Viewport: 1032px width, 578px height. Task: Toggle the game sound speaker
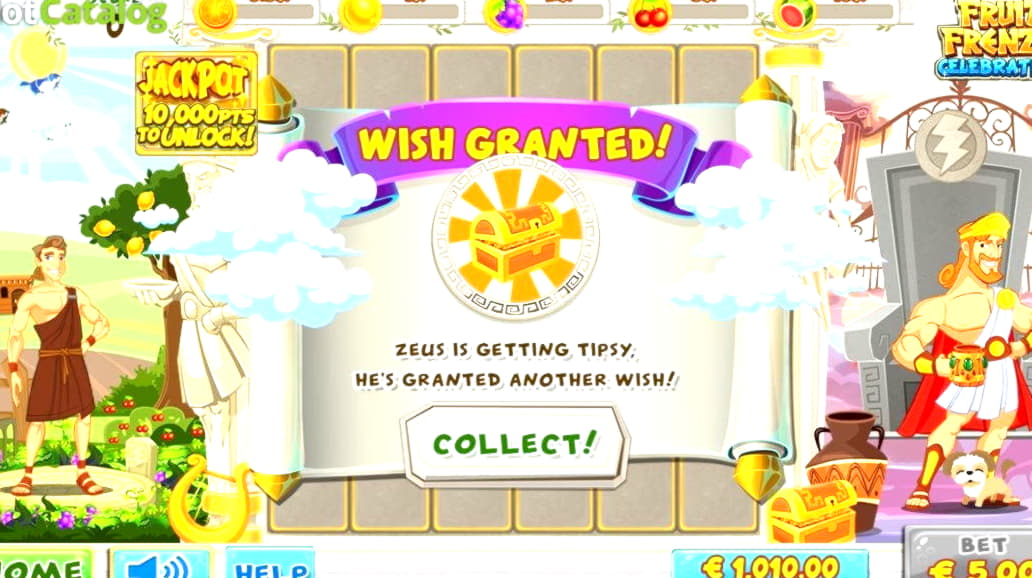pyautogui.click(x=159, y=566)
